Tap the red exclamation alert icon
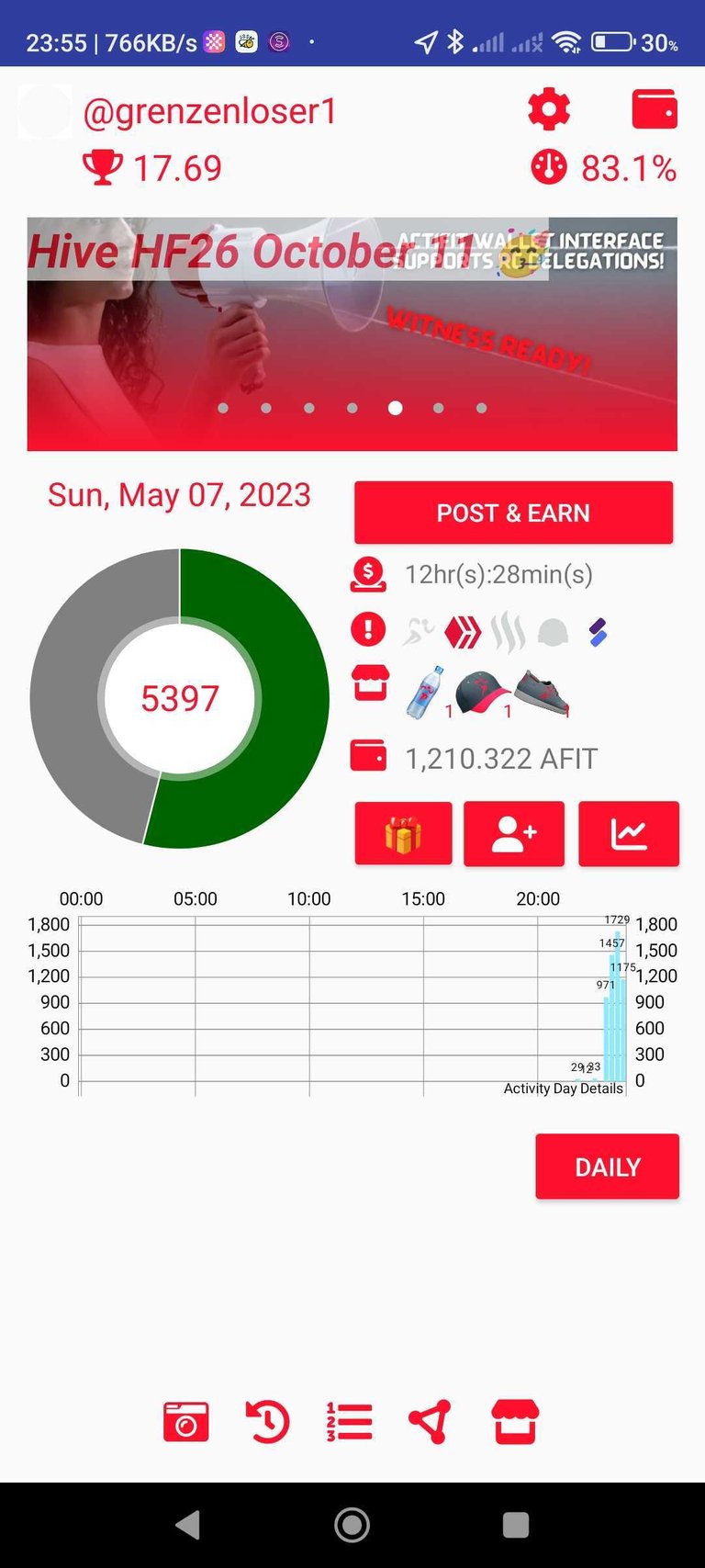Viewport: 705px width, 1568px height. (369, 630)
